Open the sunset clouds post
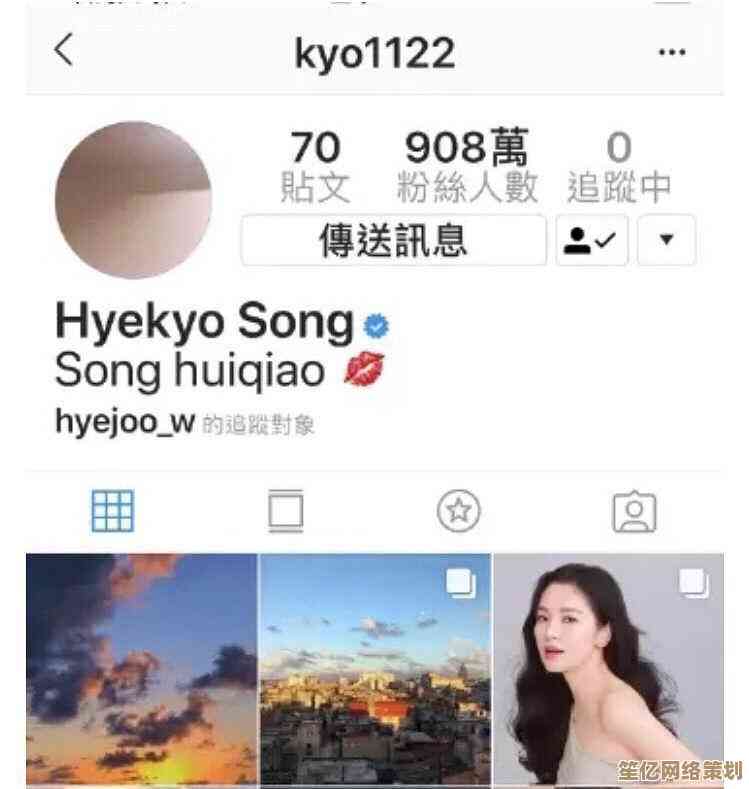The image size is (749, 789). click(141, 668)
